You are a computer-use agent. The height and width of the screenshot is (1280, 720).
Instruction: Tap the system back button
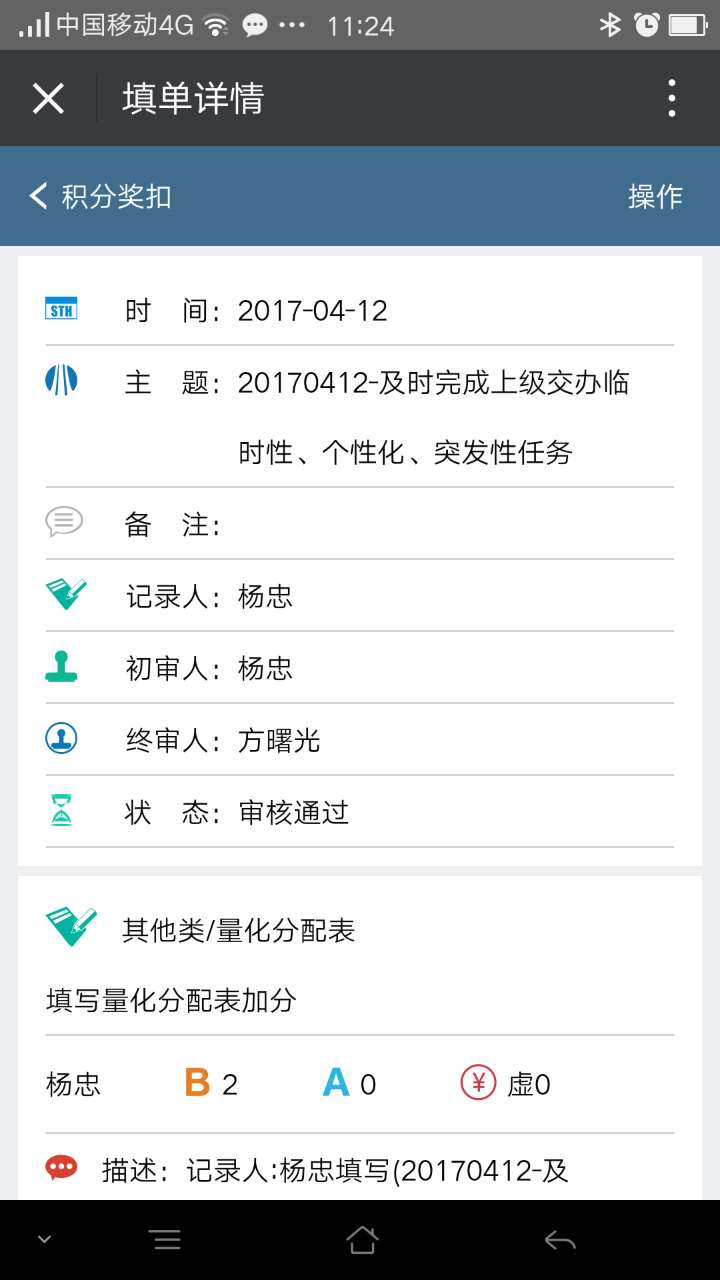[x=560, y=1241]
